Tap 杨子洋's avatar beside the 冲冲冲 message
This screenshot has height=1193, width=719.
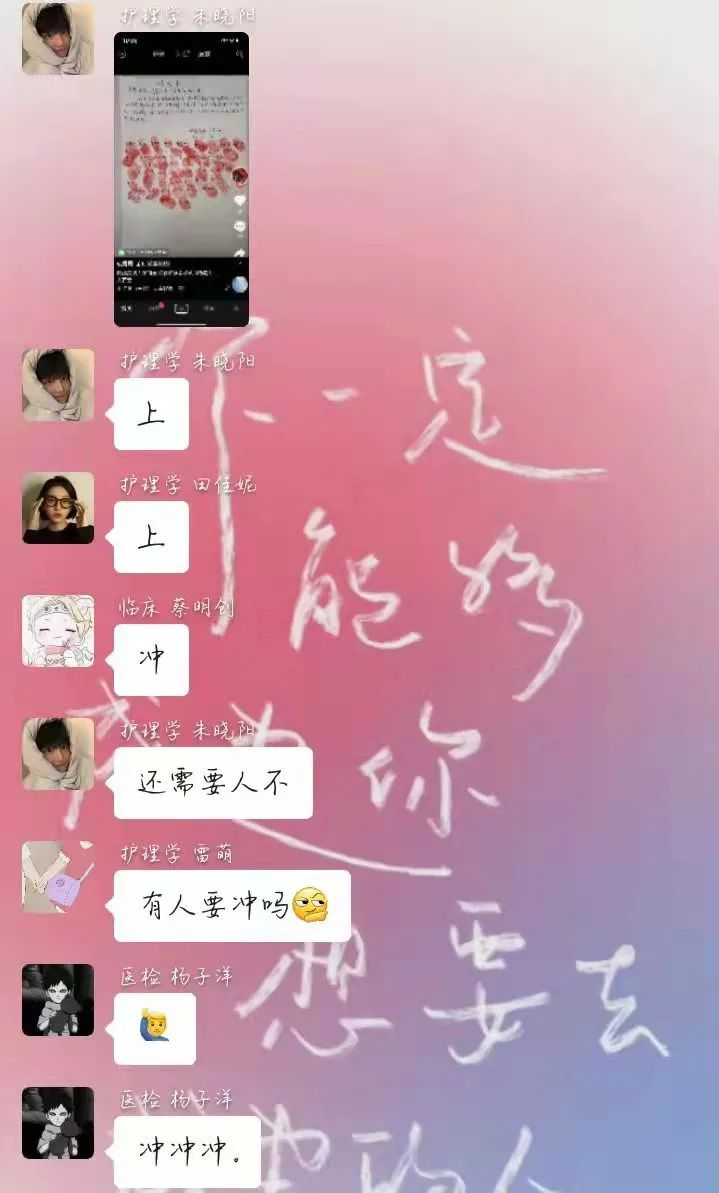point(58,1123)
